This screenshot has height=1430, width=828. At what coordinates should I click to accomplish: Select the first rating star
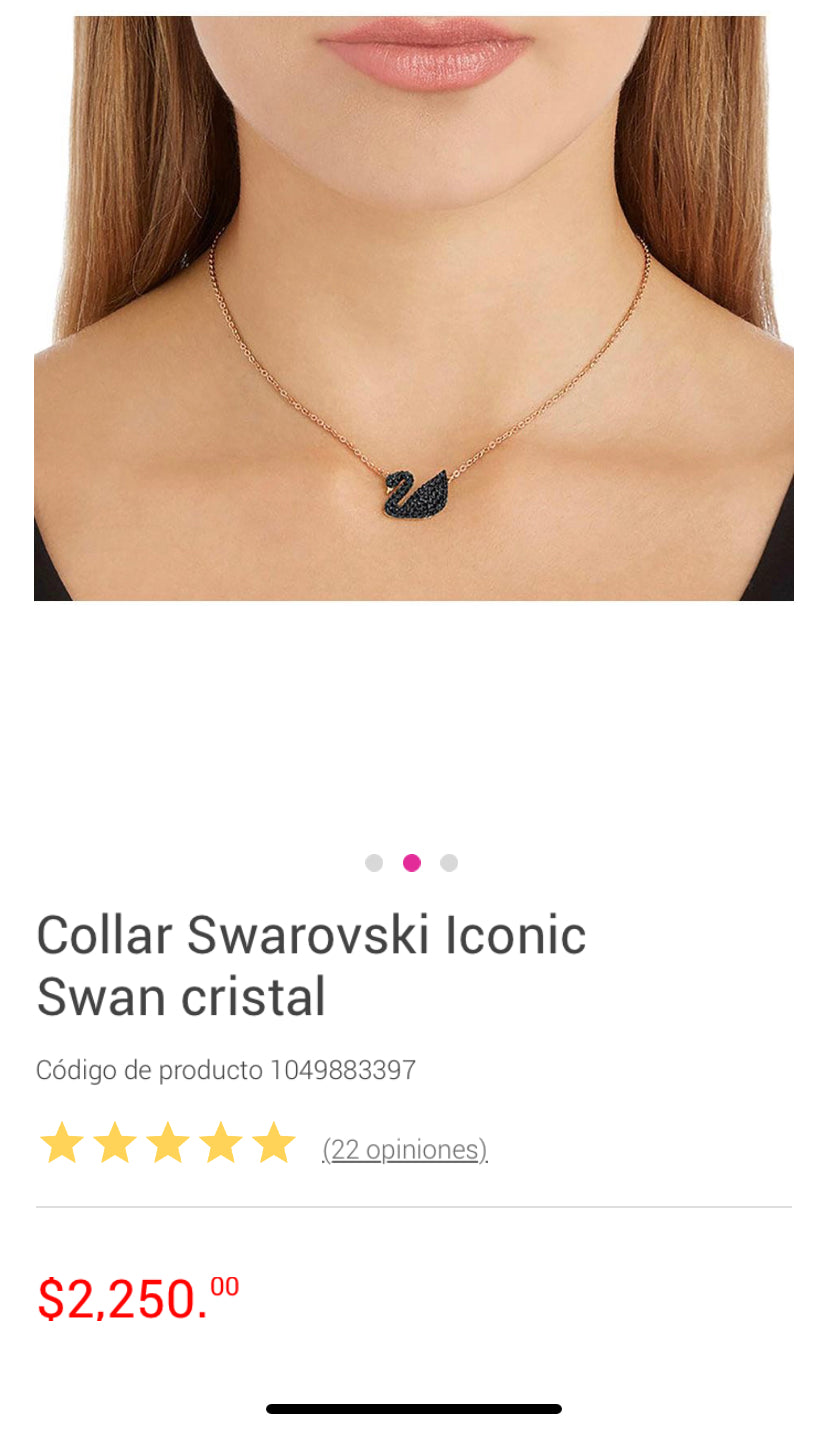click(62, 1143)
